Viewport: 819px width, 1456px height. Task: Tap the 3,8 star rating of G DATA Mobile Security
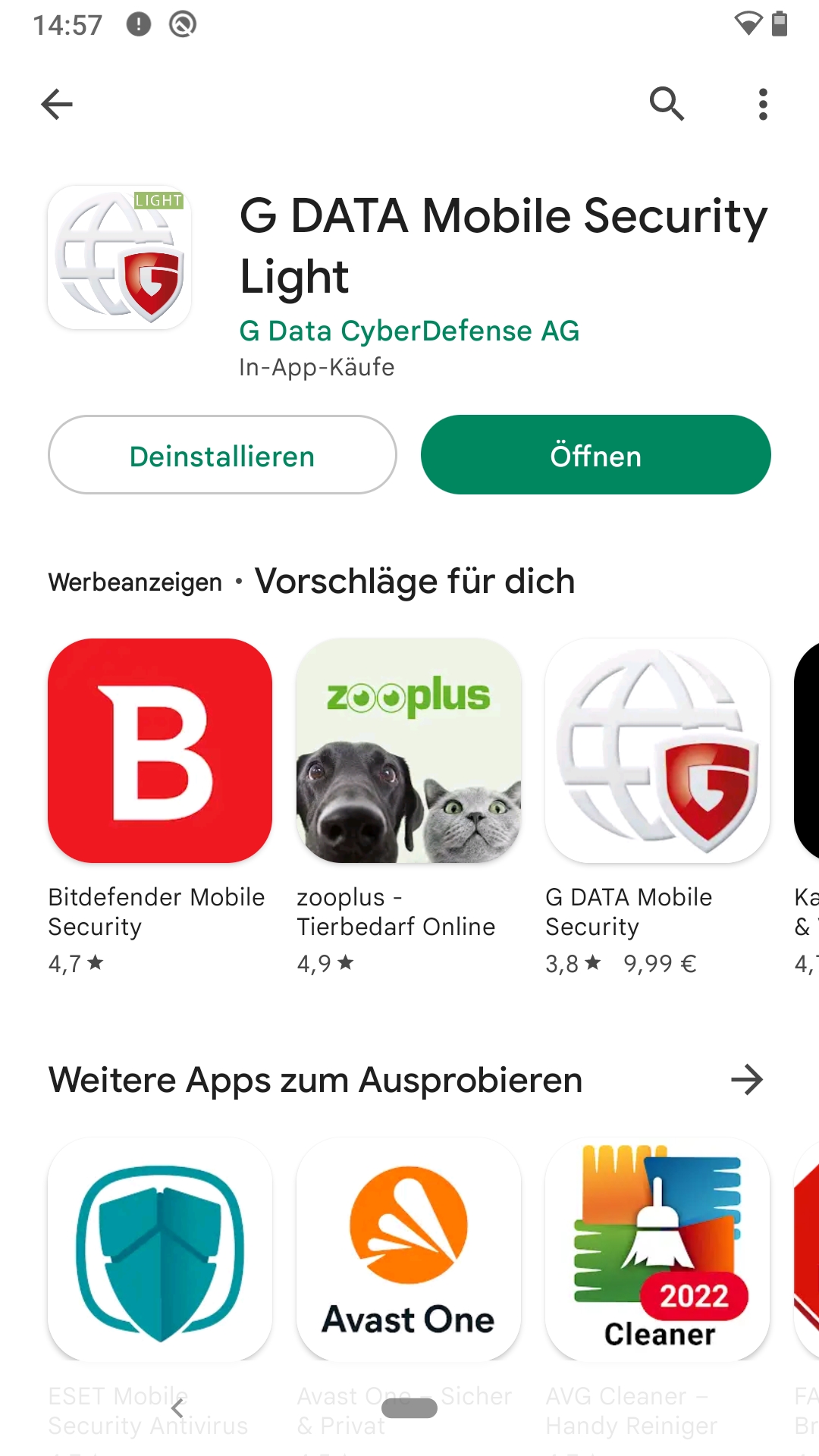tap(569, 963)
